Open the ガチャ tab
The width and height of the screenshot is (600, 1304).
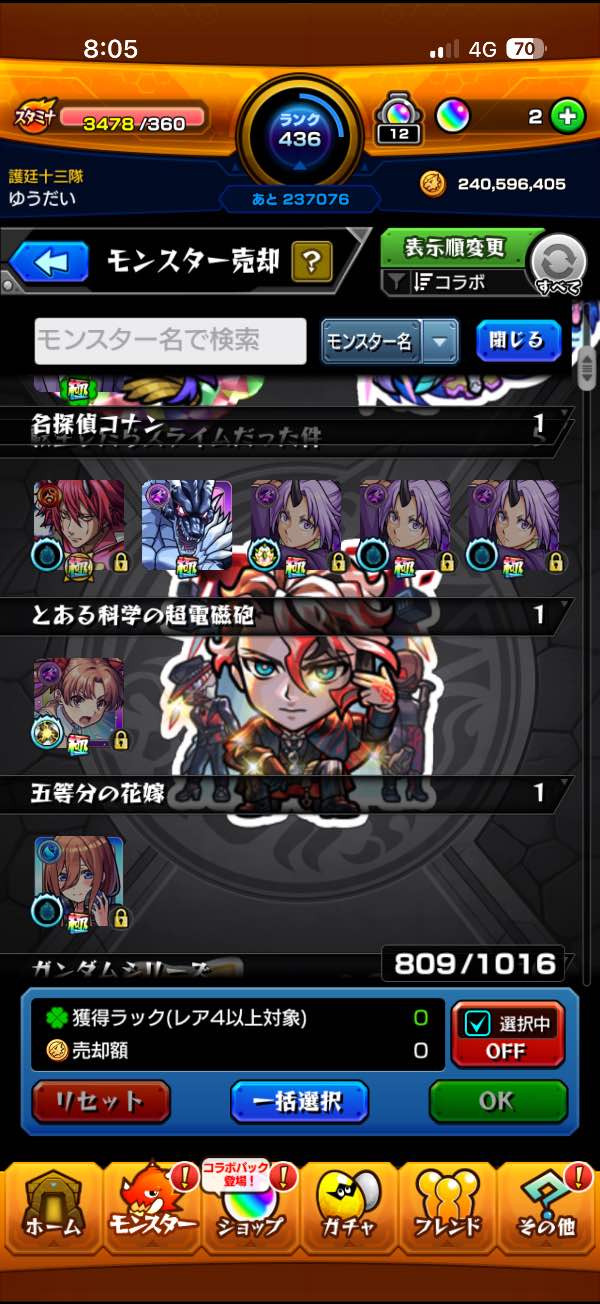[x=350, y=1205]
